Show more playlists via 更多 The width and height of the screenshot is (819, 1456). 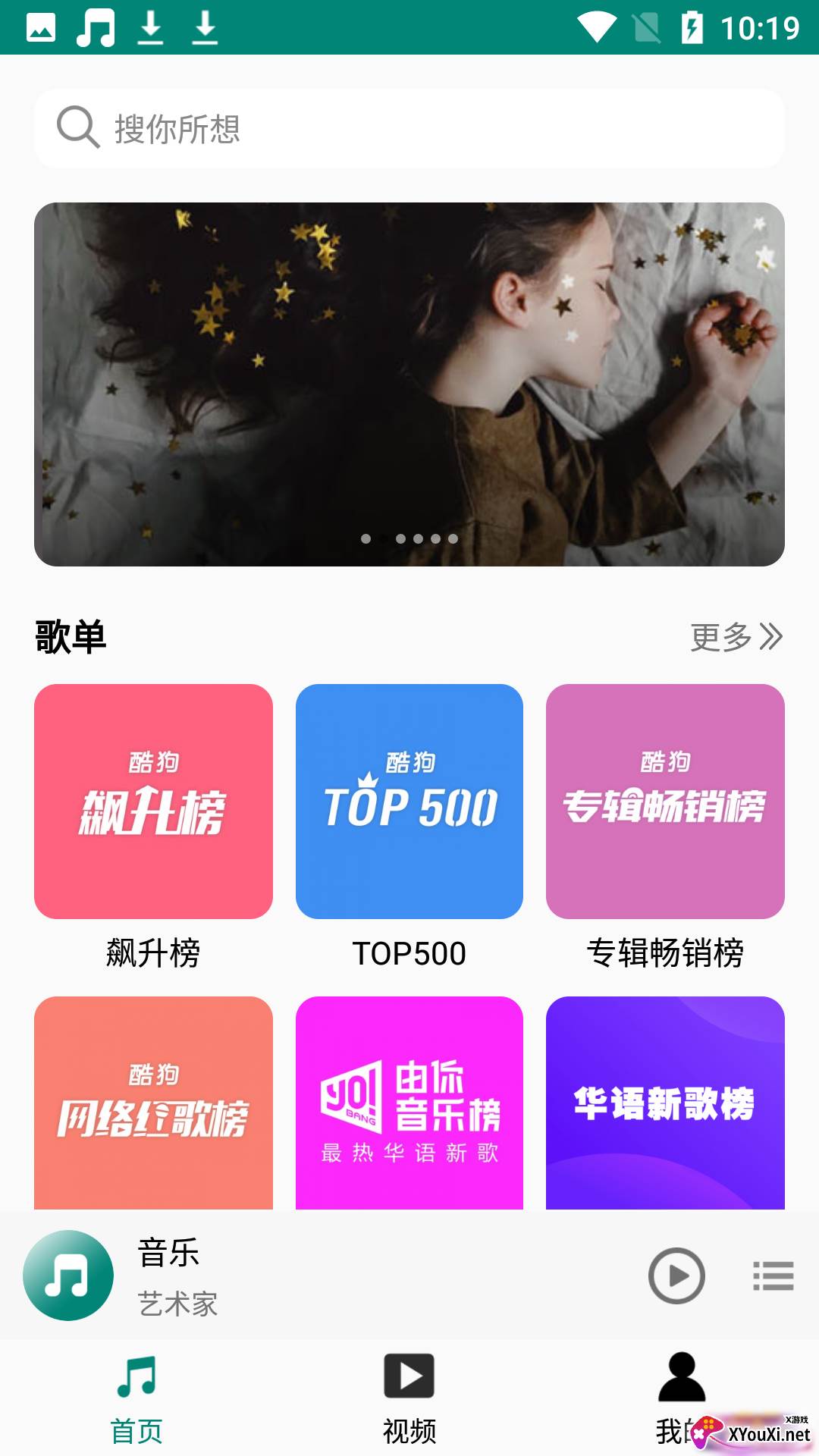[x=736, y=637]
